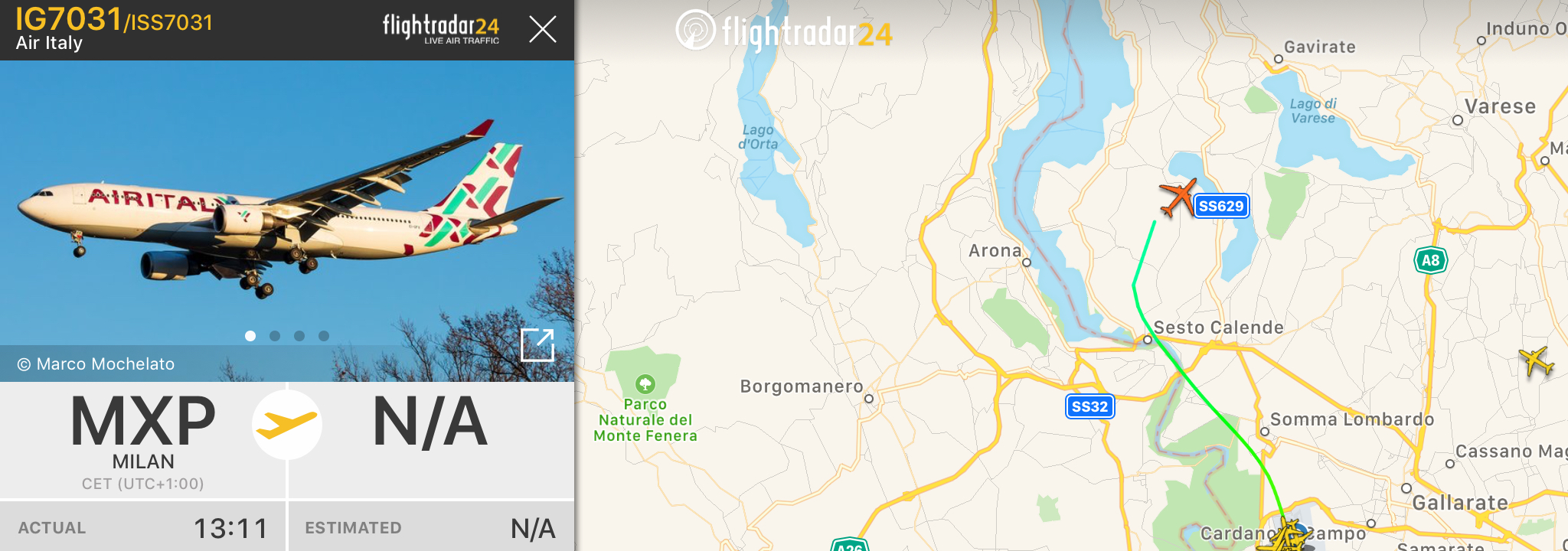Open the aircraft photo in full view
The height and width of the screenshot is (551, 1568).
coord(537,345)
